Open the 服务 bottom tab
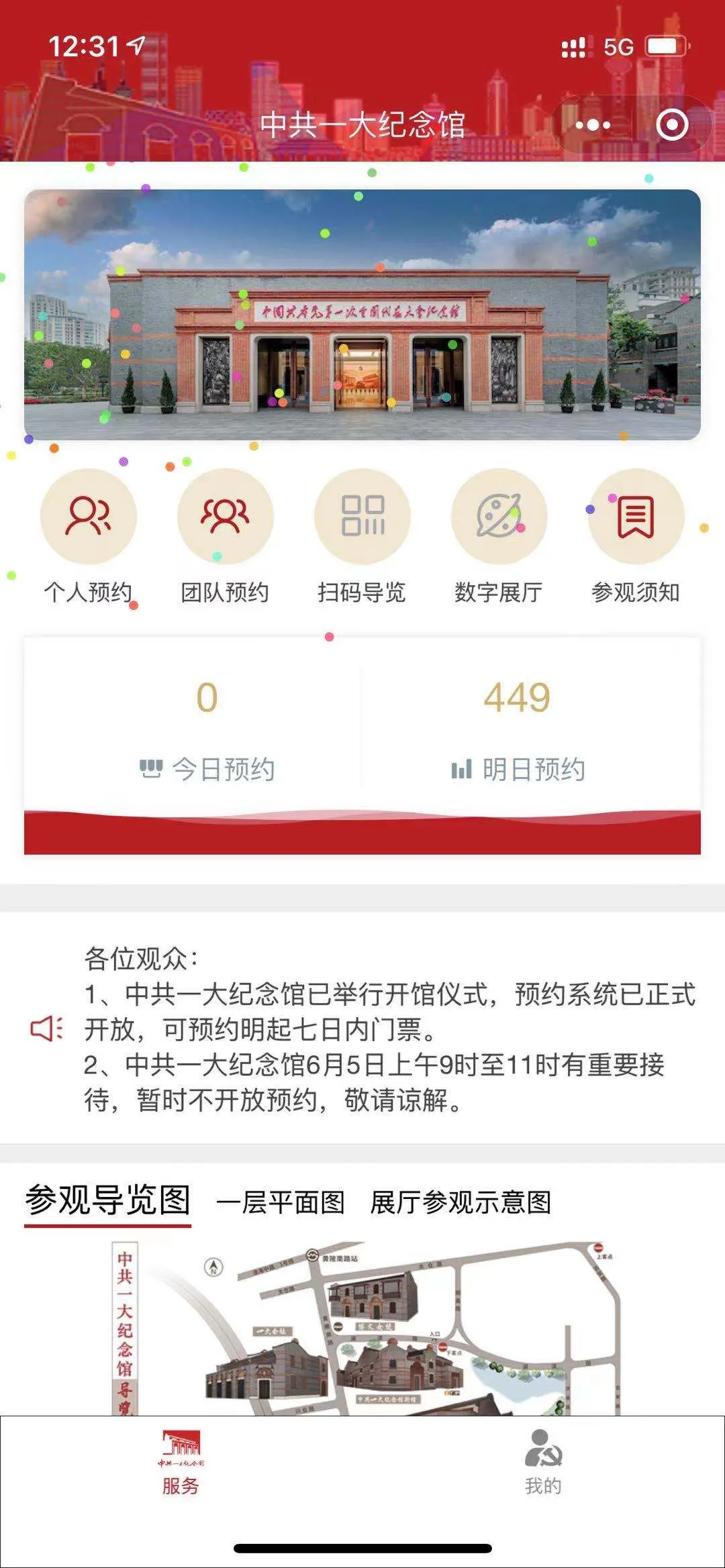The height and width of the screenshot is (1568, 725). click(x=181, y=1463)
